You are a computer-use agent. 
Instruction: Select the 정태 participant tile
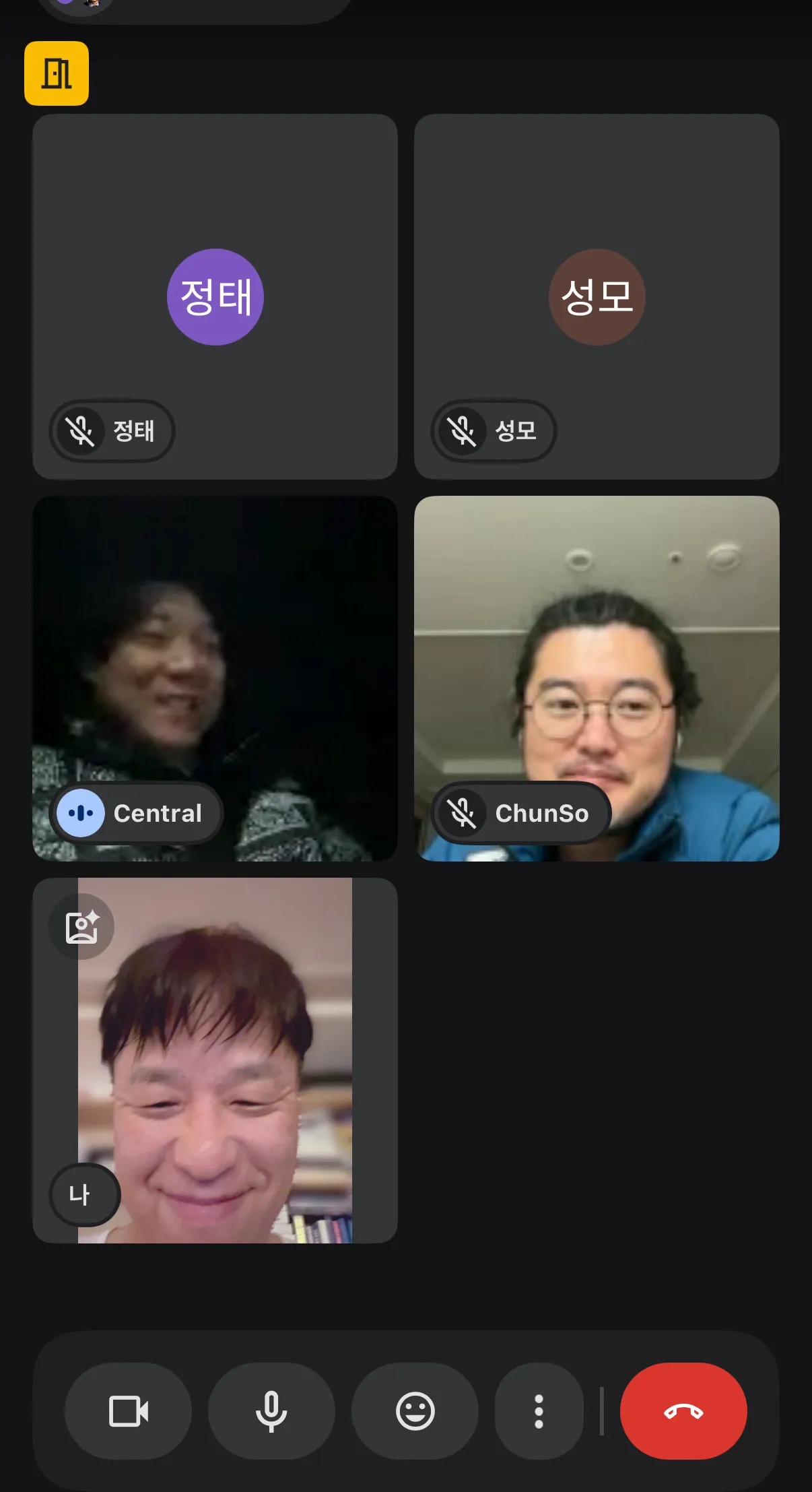click(215, 296)
